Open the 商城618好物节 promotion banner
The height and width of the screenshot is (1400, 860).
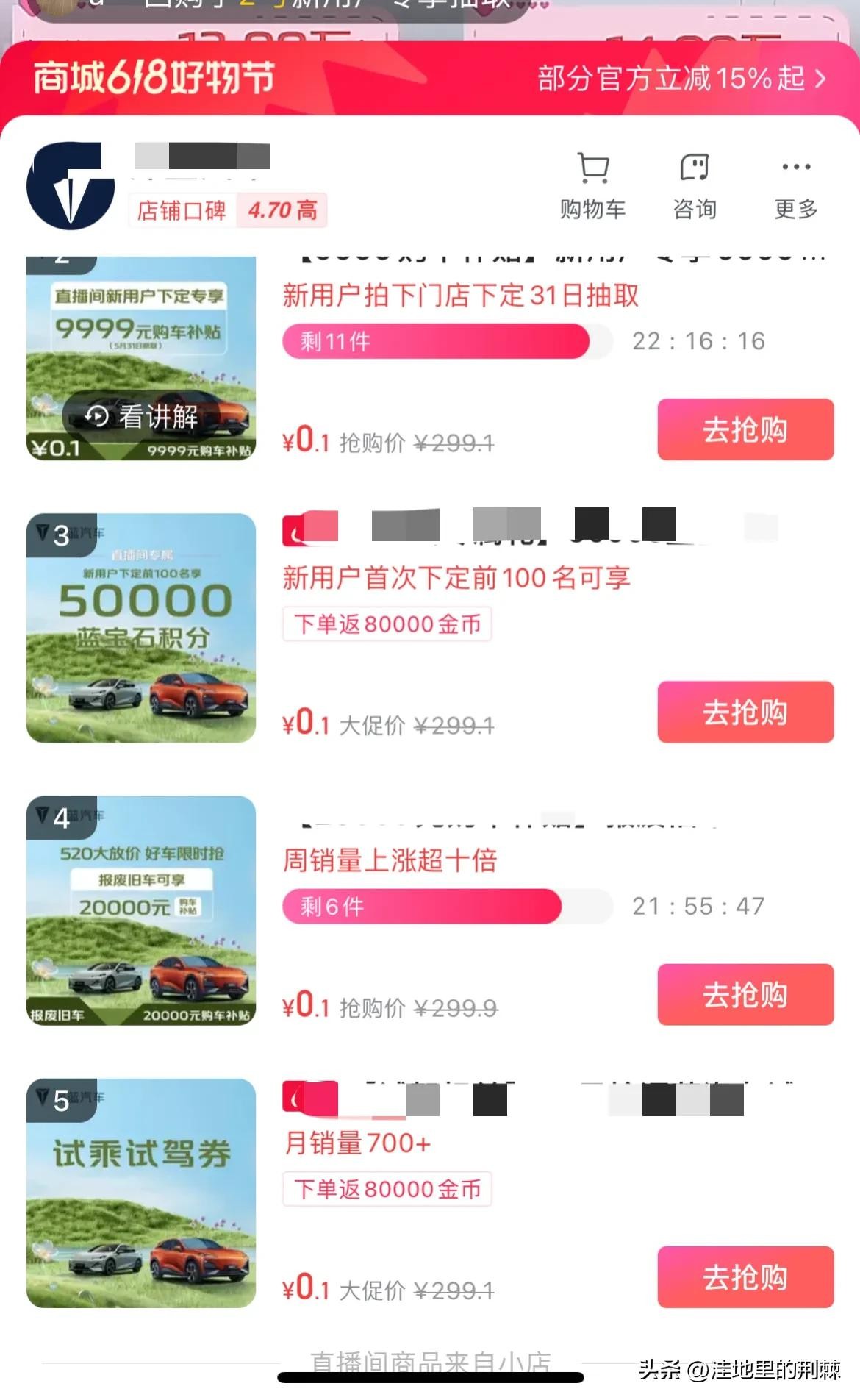pos(430,78)
